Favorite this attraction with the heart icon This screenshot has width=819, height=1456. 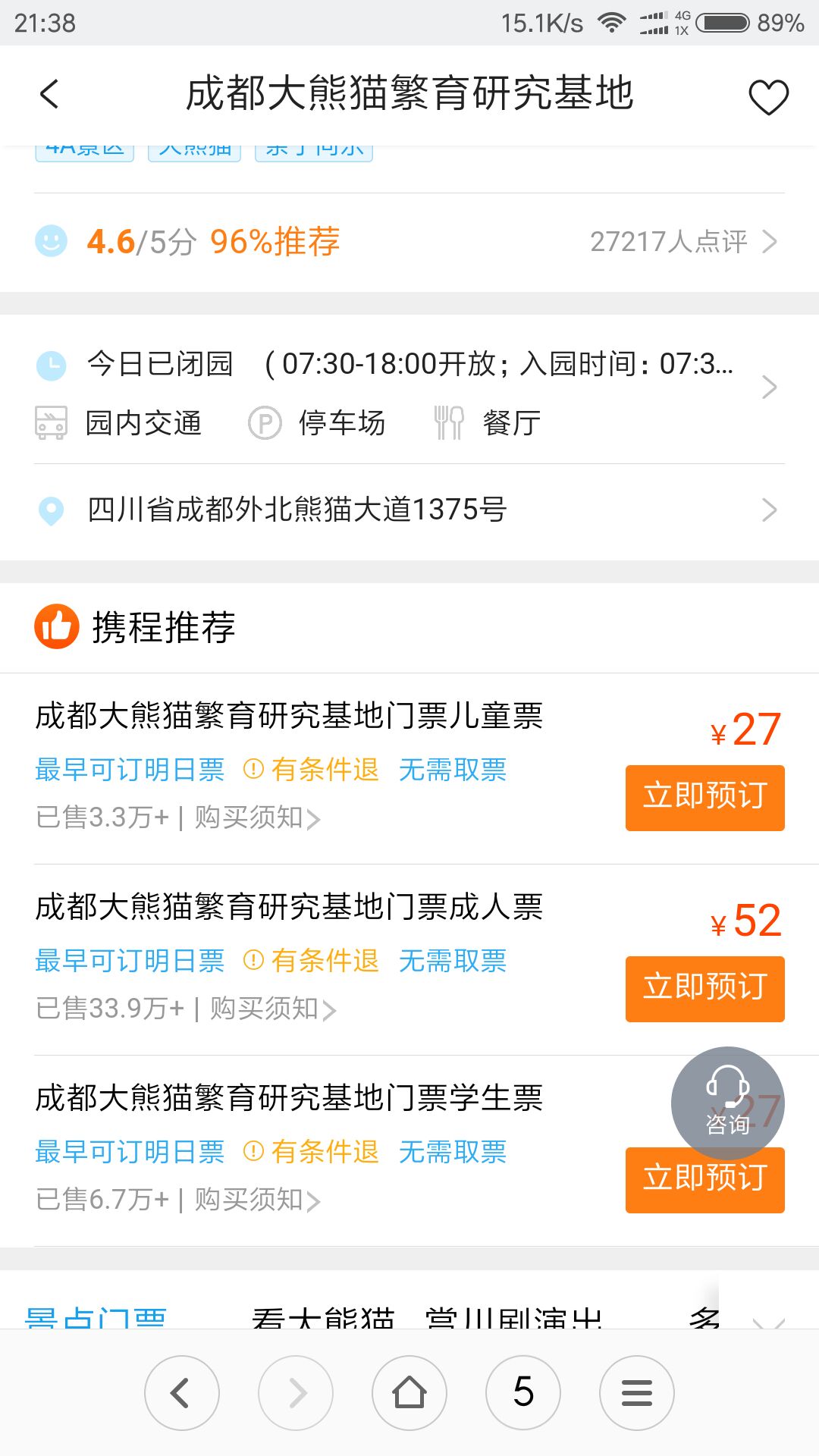pos(768,97)
